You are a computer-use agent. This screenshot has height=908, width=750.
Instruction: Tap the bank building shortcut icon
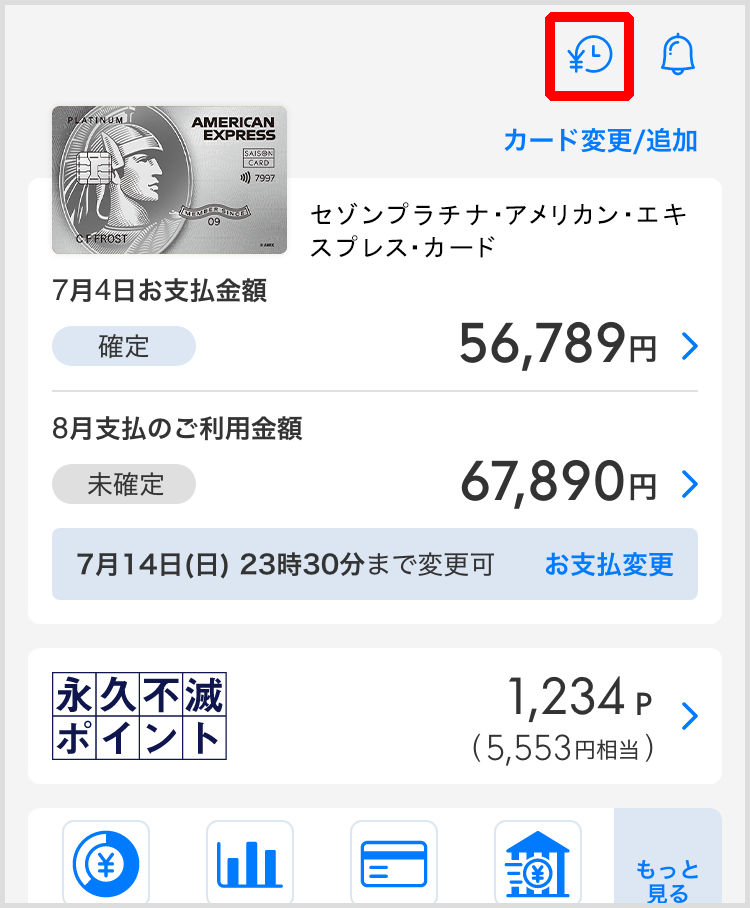point(538,862)
